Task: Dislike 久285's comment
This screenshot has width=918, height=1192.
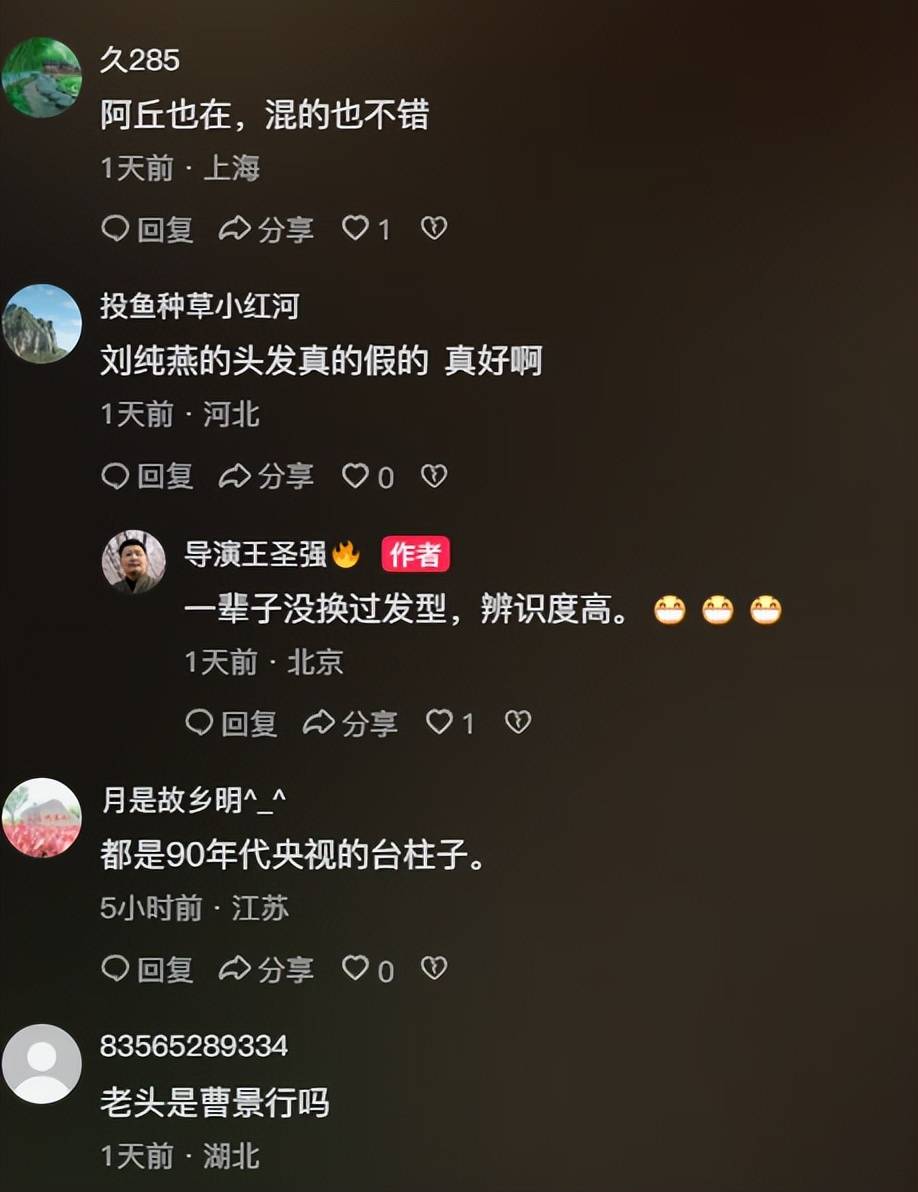Action: pyautogui.click(x=433, y=229)
